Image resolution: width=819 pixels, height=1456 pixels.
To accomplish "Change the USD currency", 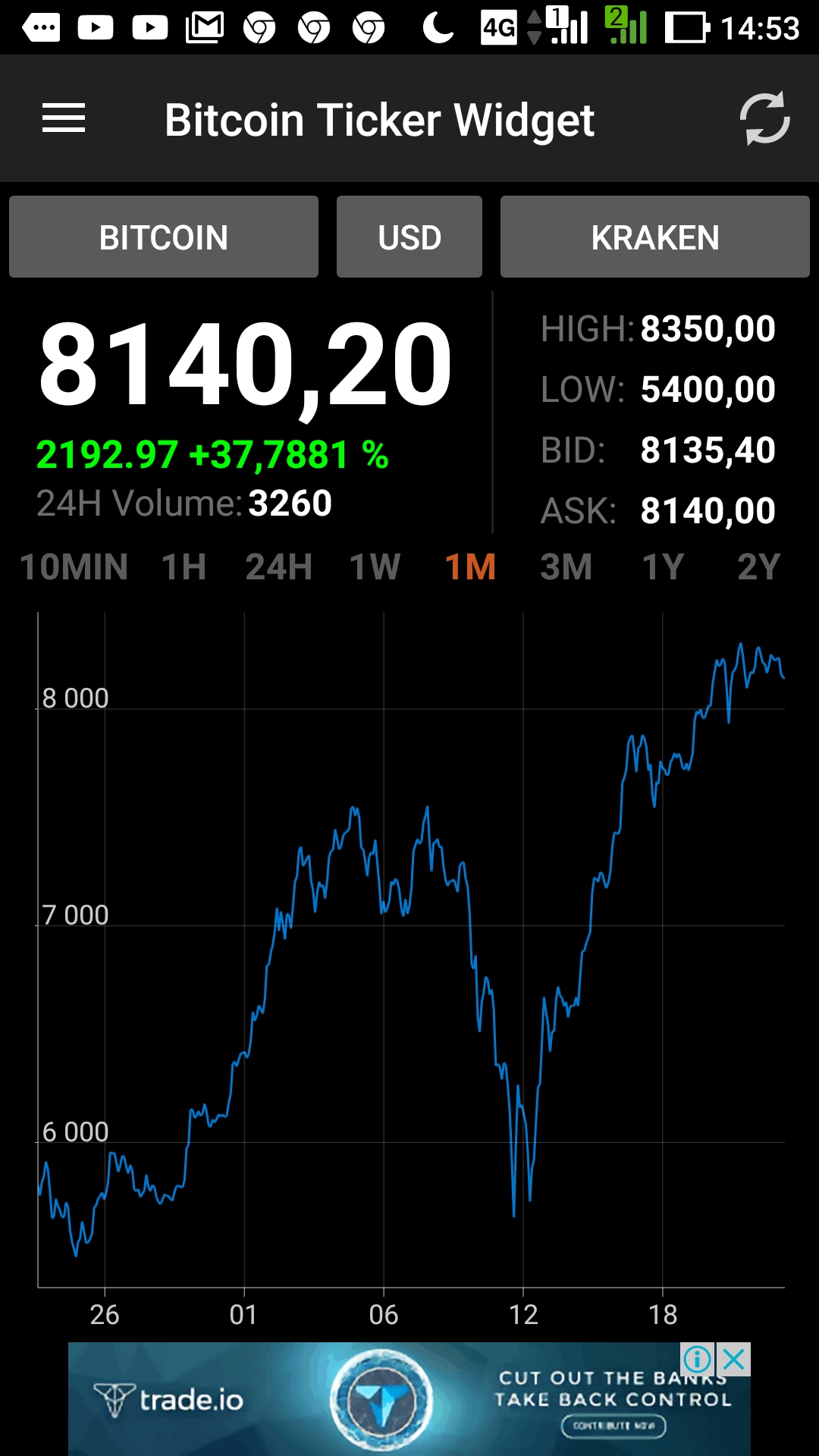I will (409, 237).
